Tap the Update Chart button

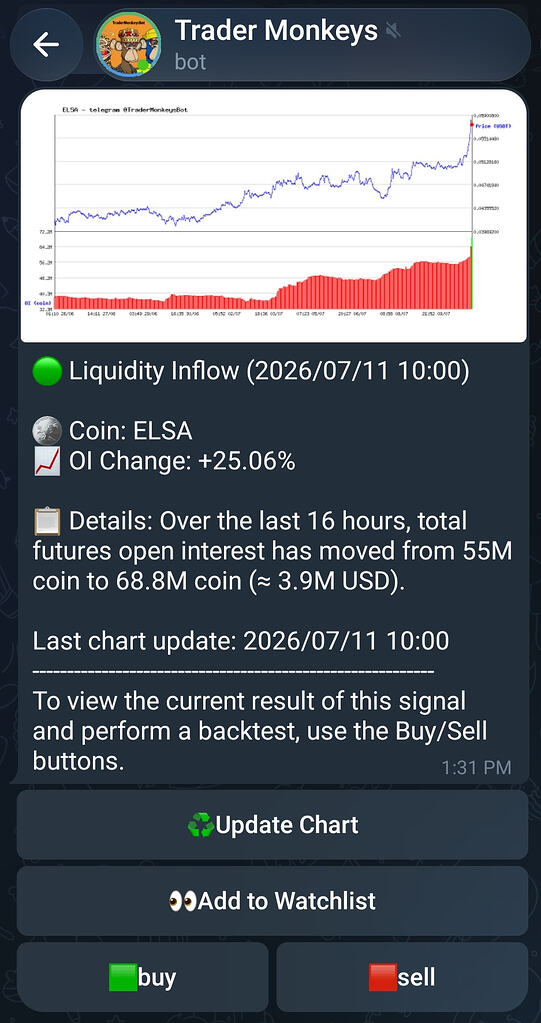click(x=272, y=825)
